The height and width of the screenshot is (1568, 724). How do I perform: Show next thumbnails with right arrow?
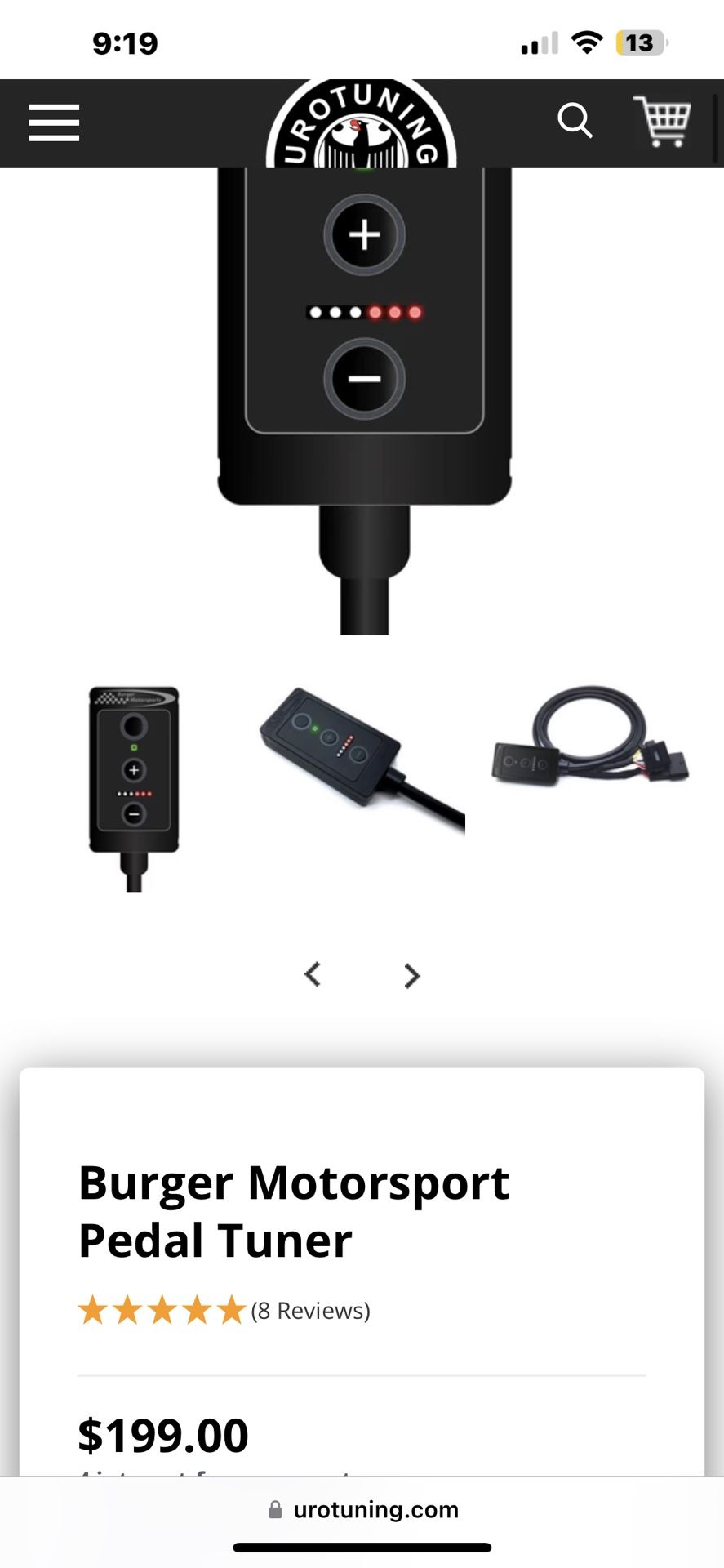click(411, 975)
